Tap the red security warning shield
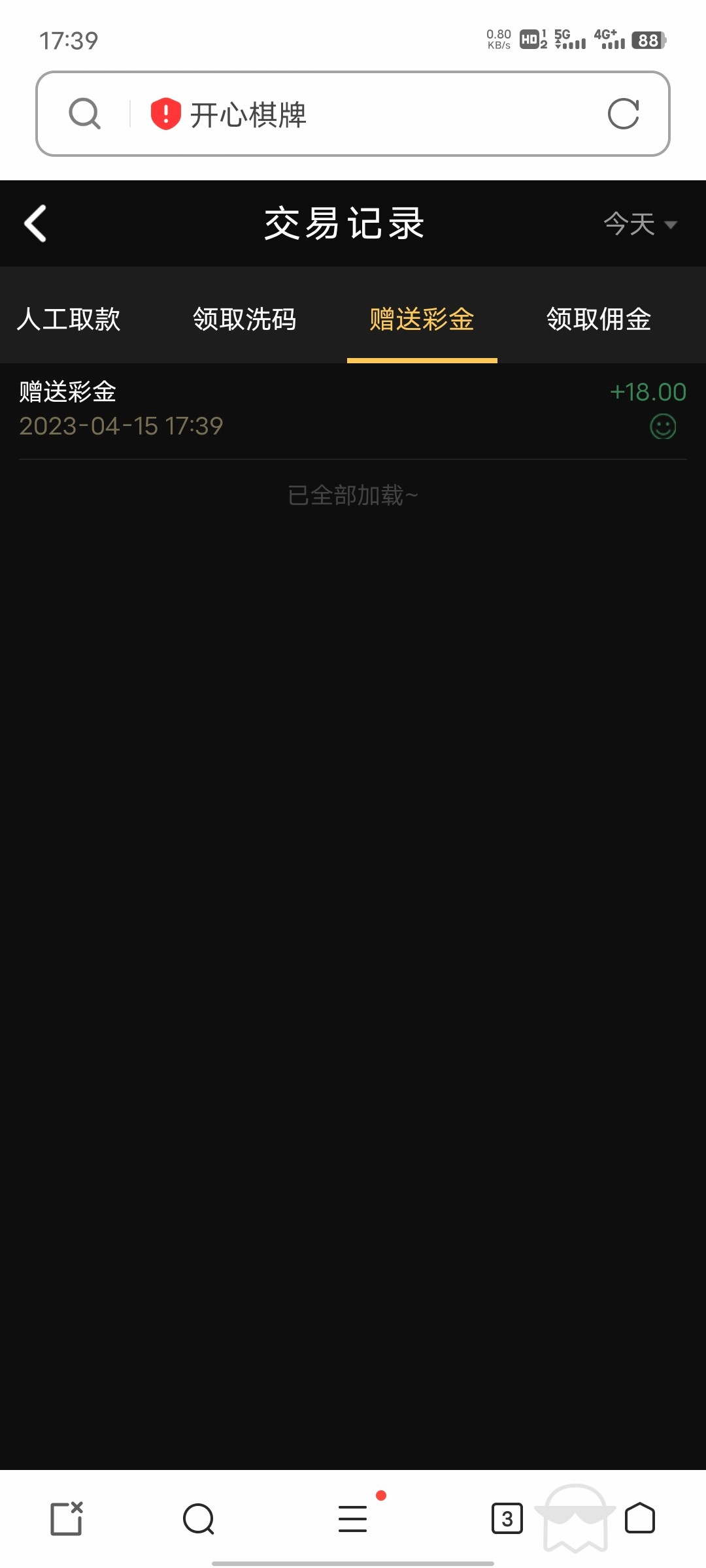This screenshot has width=706, height=1568. click(x=166, y=114)
